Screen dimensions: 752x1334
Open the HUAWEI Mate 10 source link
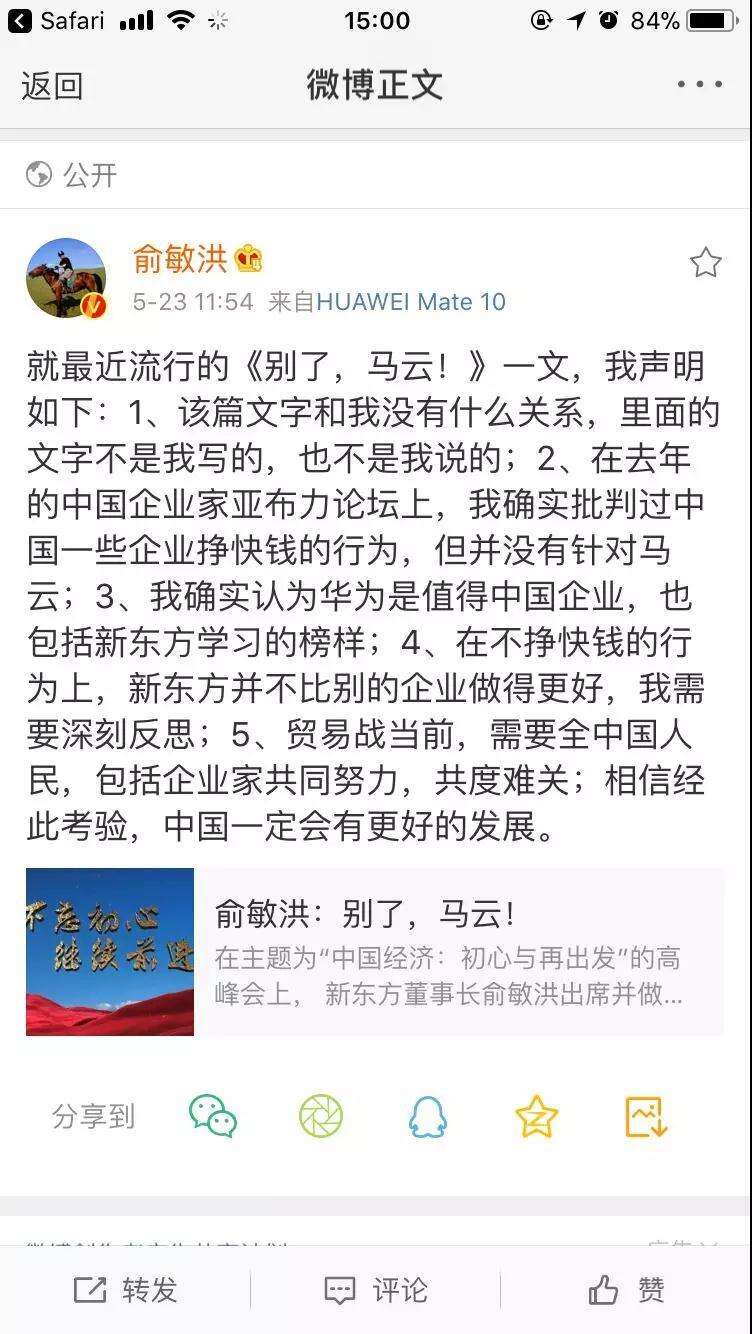(411, 302)
